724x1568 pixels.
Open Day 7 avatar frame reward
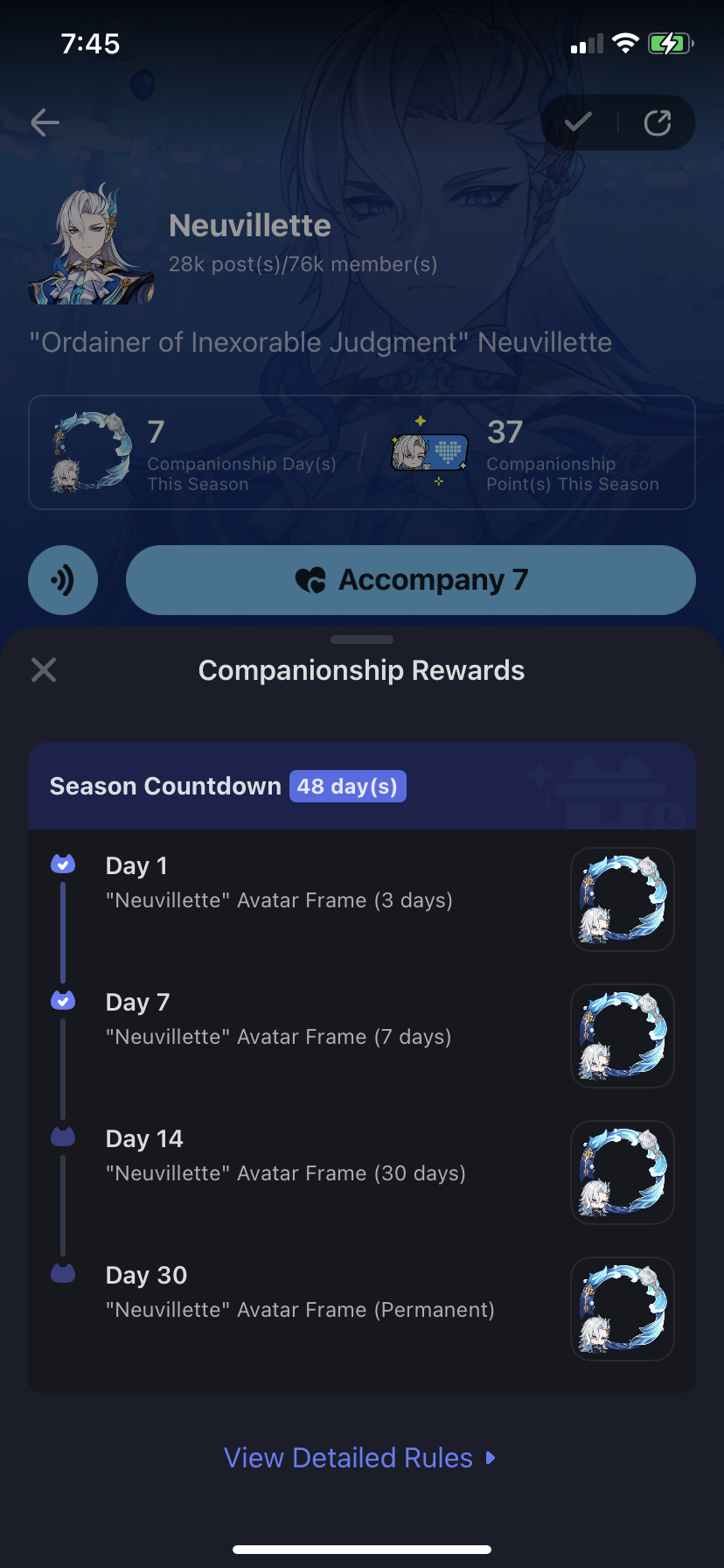tap(622, 1036)
